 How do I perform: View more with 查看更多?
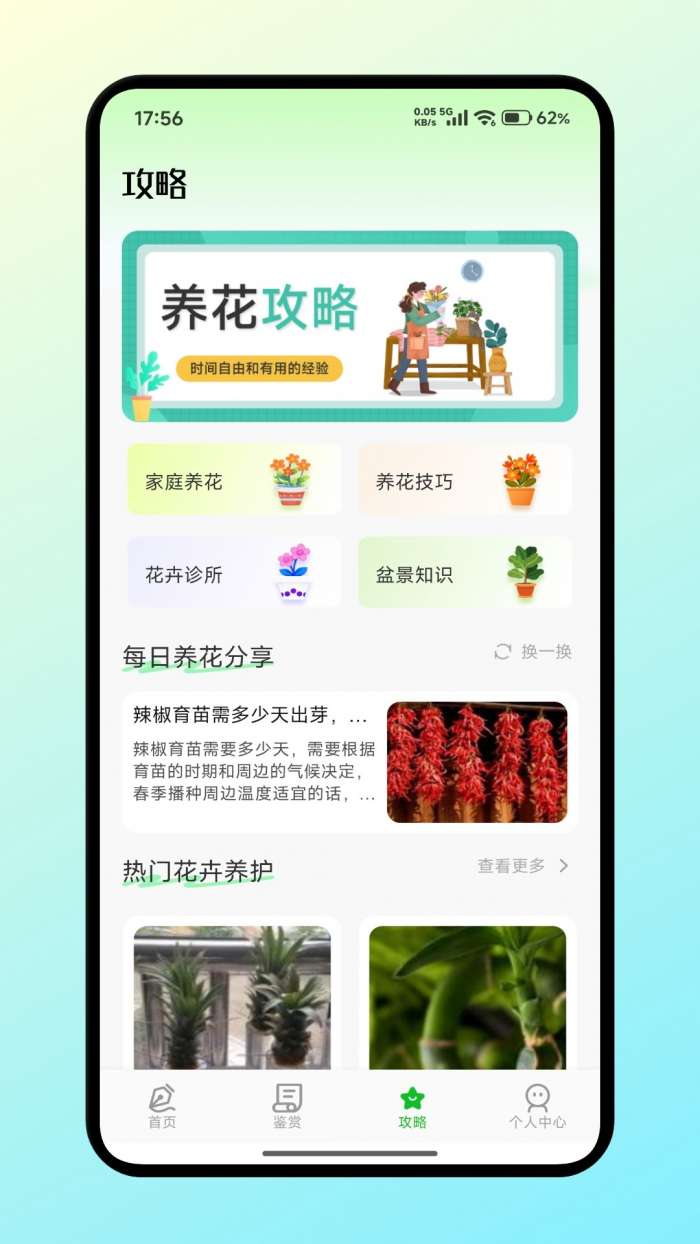tap(523, 866)
